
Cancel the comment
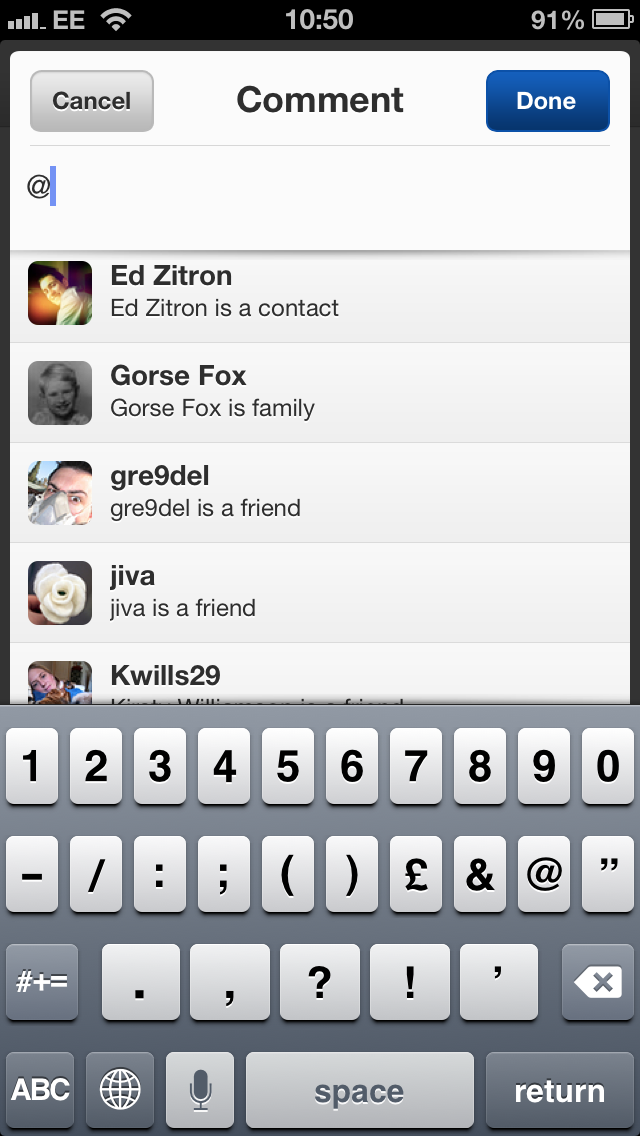coord(91,101)
